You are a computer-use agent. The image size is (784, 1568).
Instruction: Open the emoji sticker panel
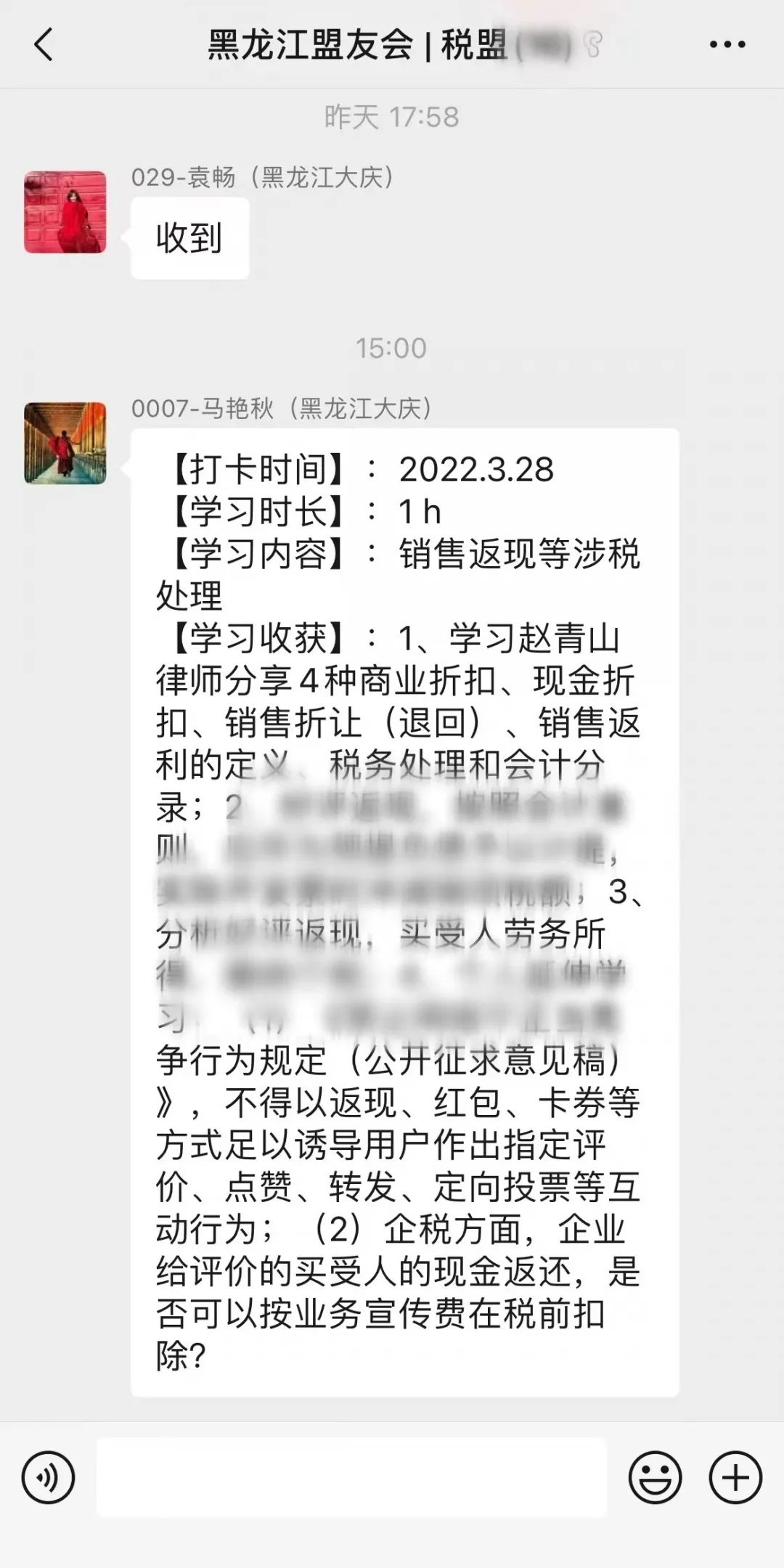(x=655, y=1477)
